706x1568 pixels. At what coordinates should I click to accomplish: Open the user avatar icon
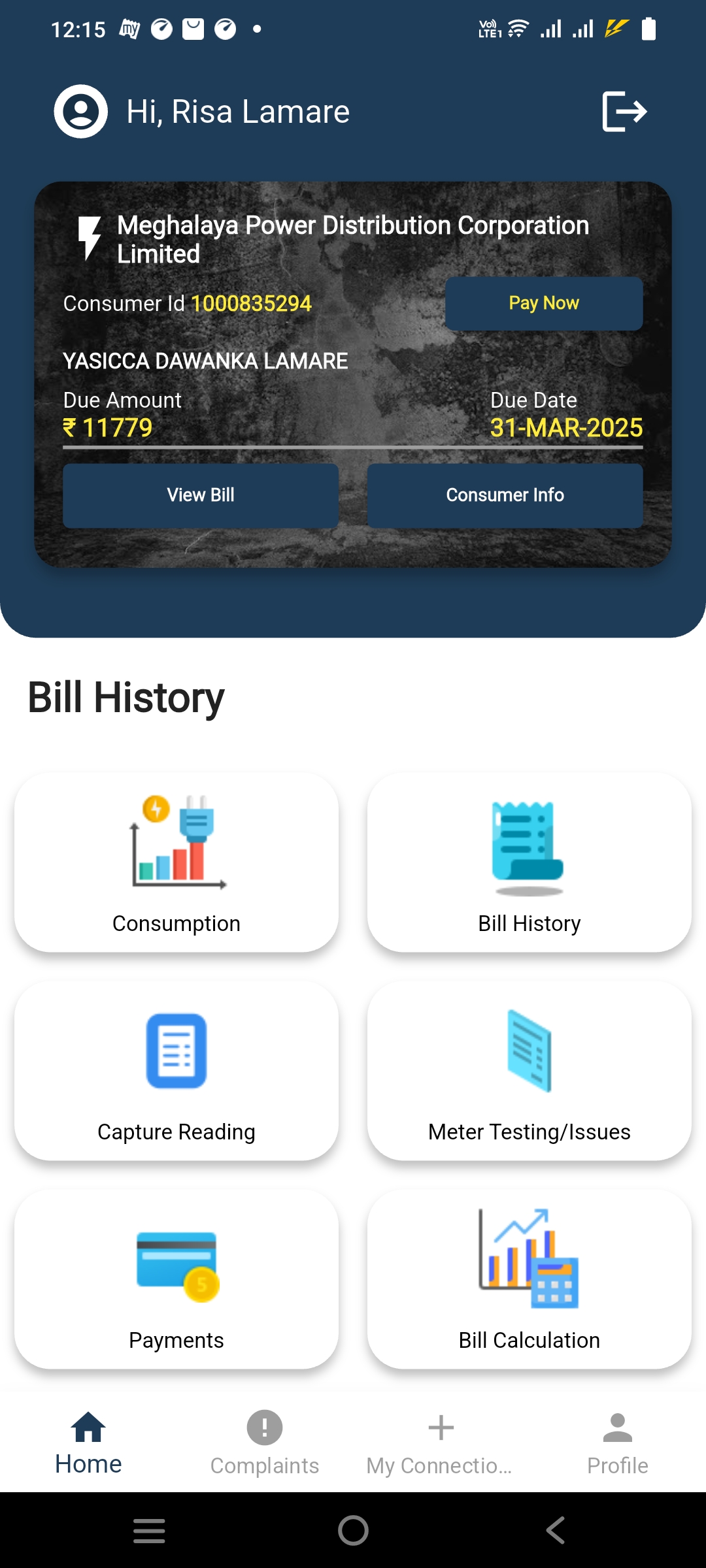81,111
